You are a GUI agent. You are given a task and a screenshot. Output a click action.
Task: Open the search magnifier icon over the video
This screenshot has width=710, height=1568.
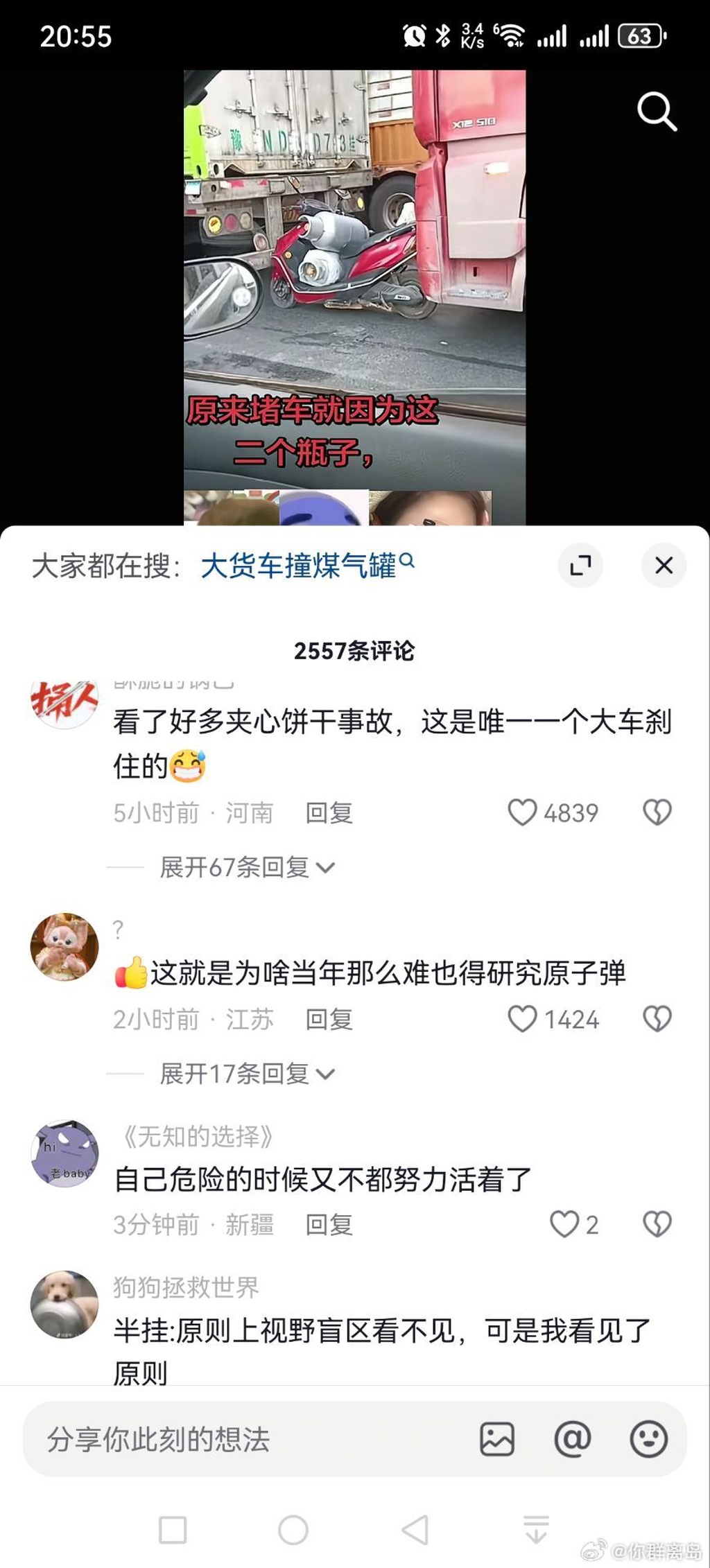click(656, 112)
